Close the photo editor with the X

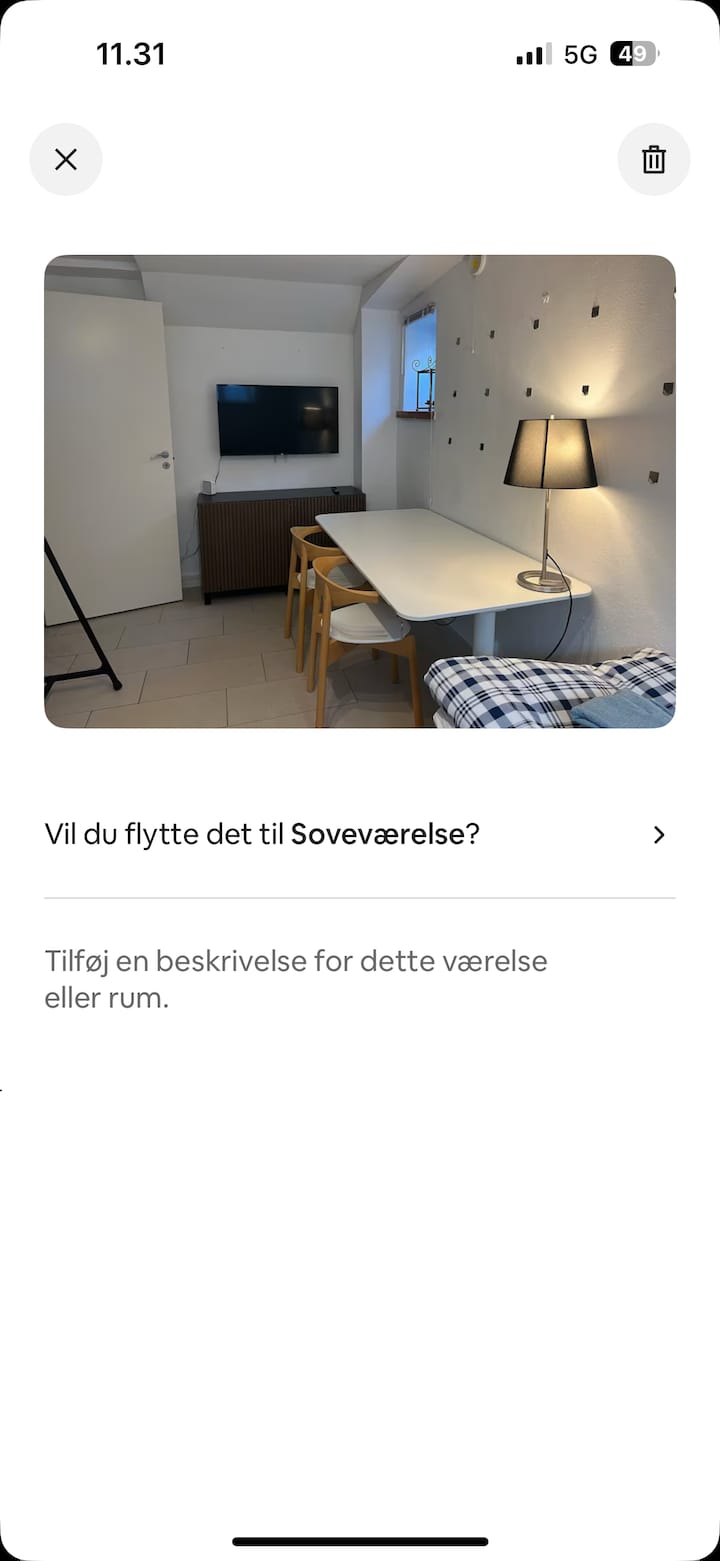[x=66, y=159]
